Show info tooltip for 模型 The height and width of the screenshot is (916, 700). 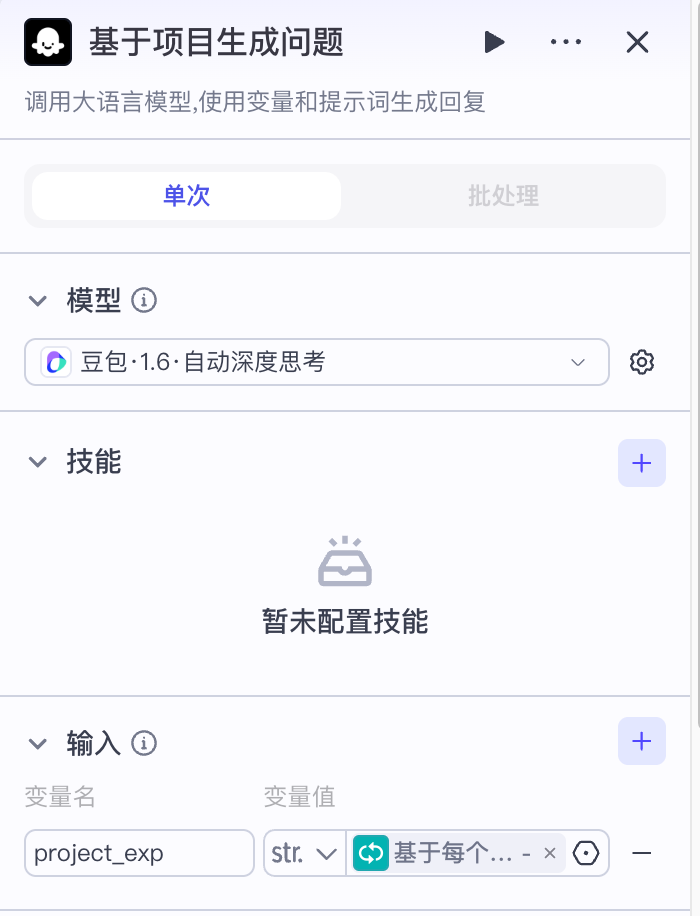click(x=145, y=300)
